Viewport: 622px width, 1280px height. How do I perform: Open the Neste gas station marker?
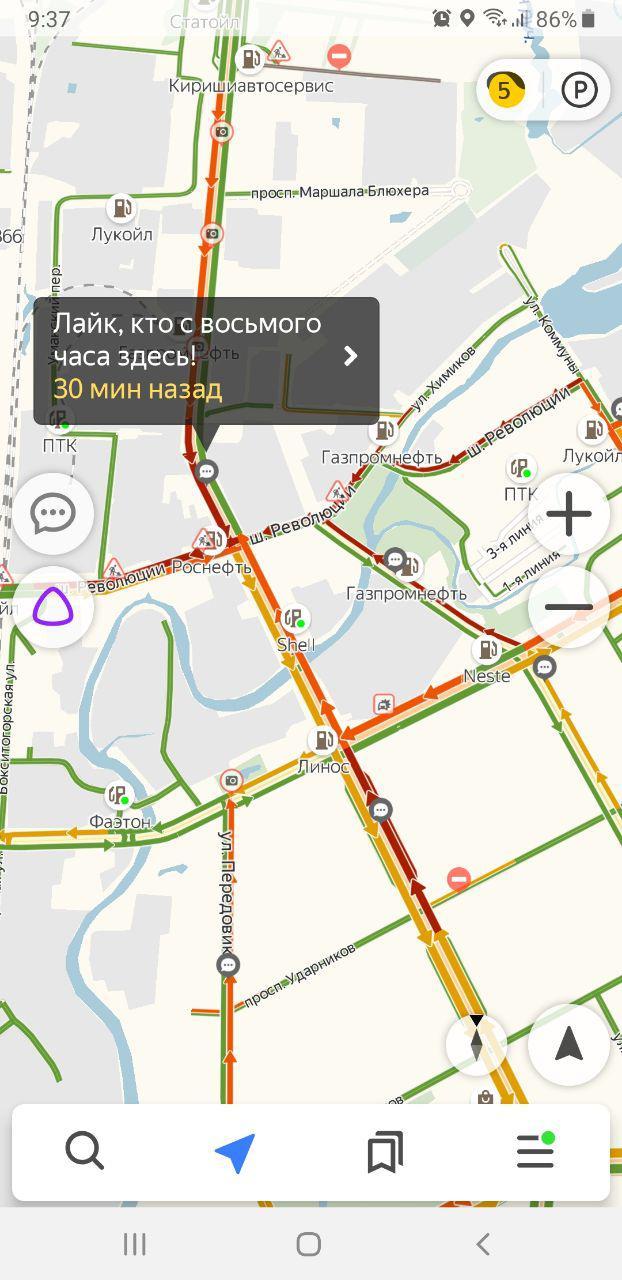coord(488,649)
